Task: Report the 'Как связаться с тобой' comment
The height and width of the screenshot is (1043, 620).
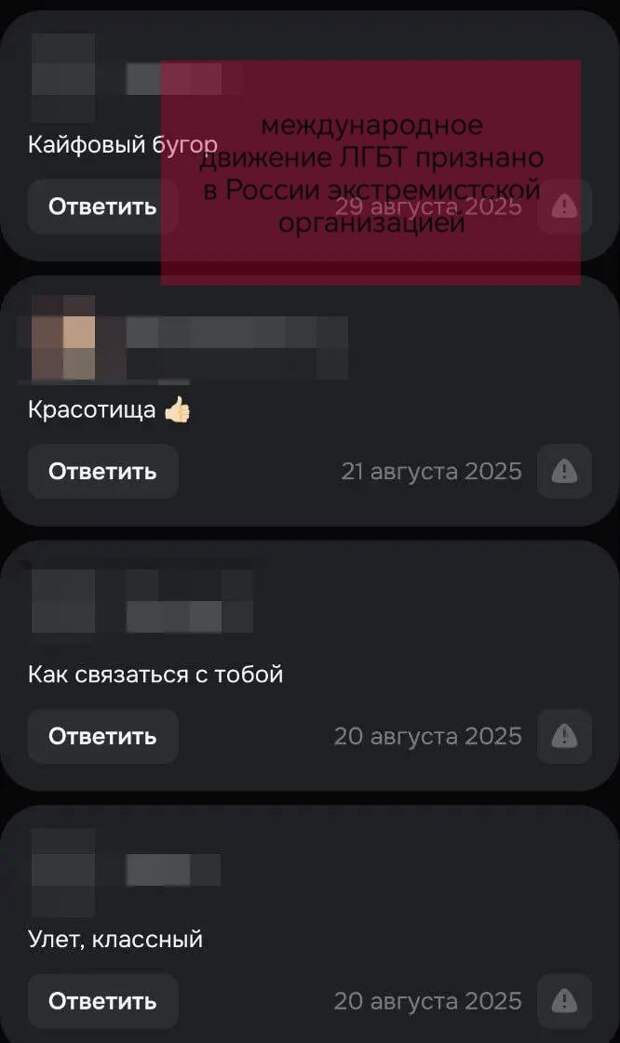Action: pos(565,737)
